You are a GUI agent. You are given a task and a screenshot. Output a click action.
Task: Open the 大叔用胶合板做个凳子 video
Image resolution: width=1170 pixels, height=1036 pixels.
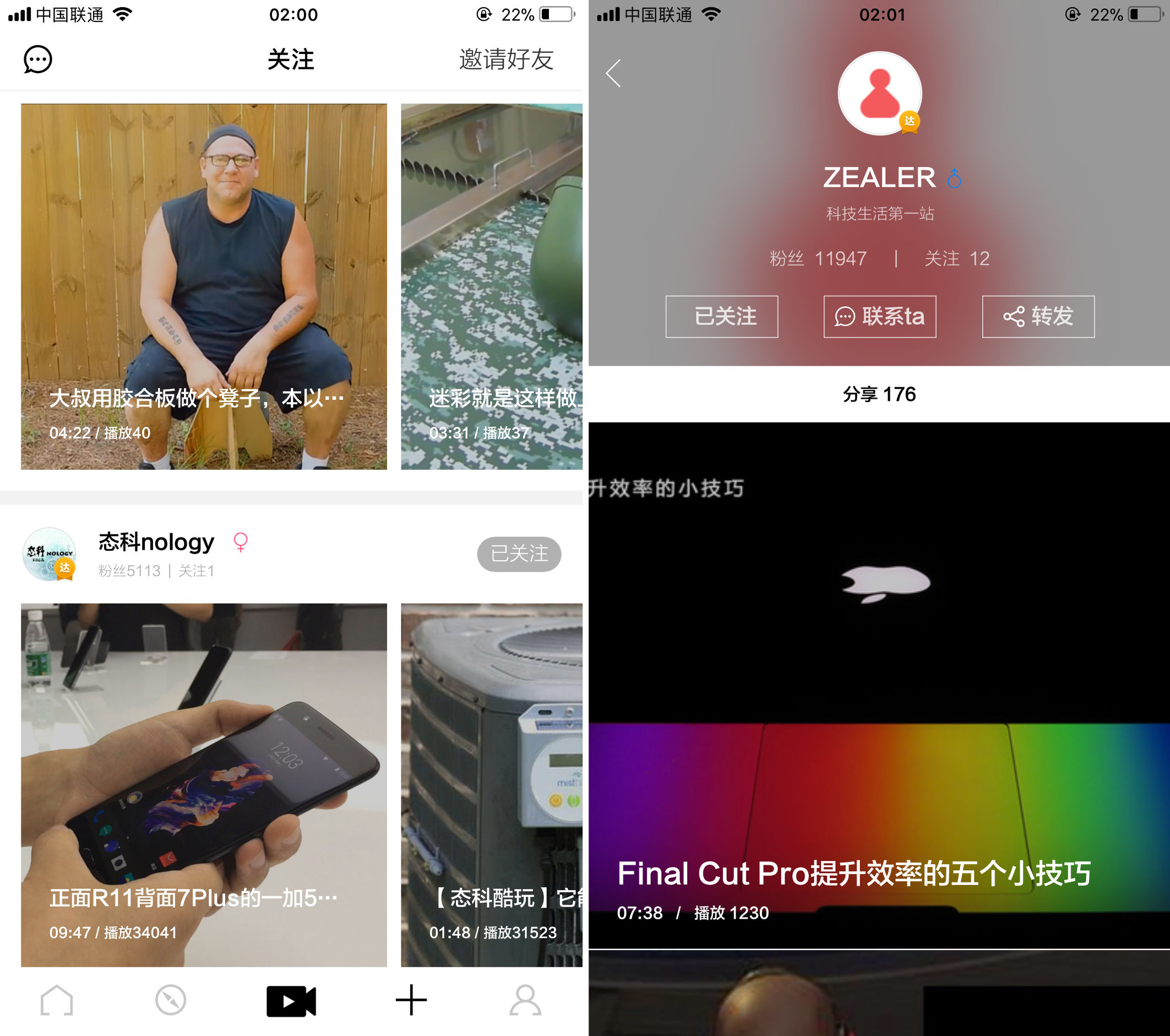click(204, 286)
